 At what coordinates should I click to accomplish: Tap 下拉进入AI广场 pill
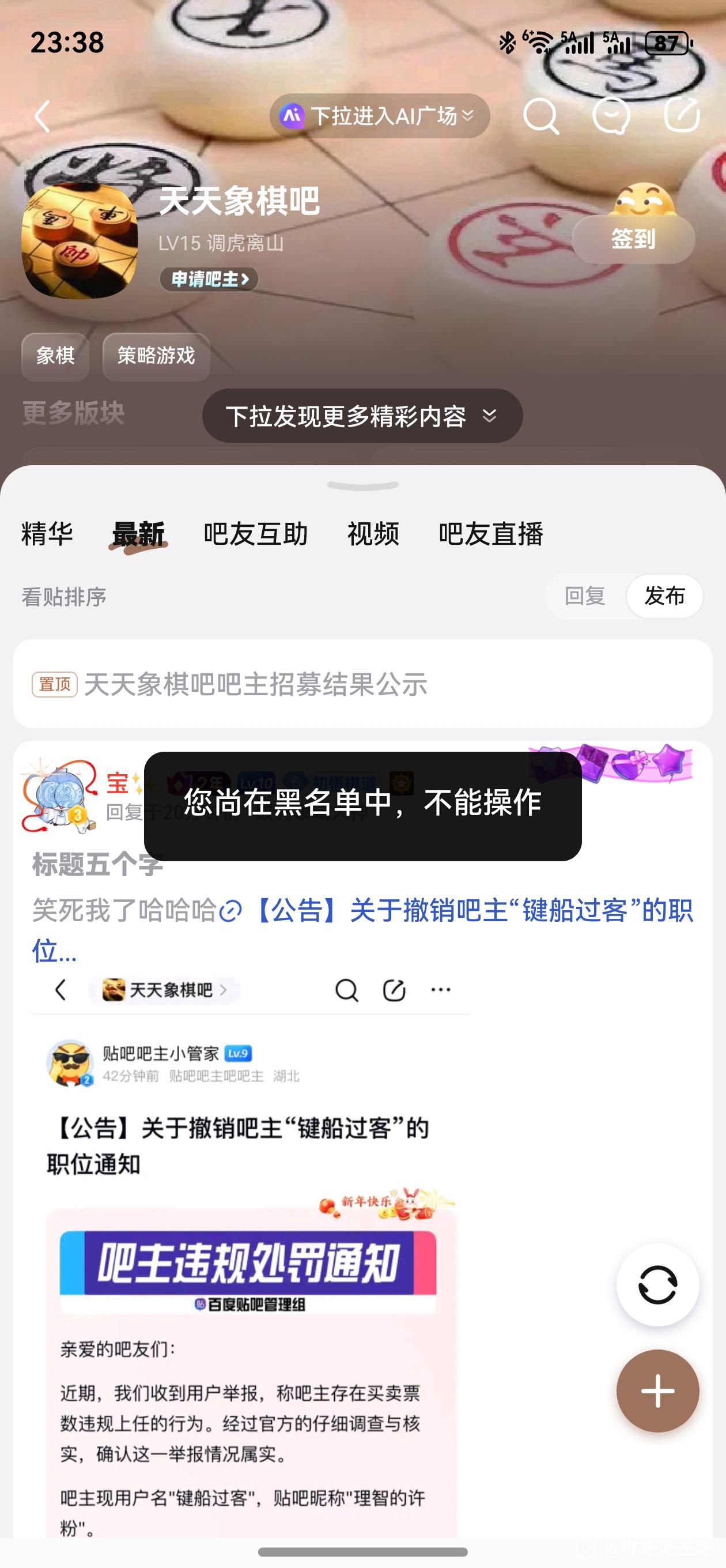[379, 116]
